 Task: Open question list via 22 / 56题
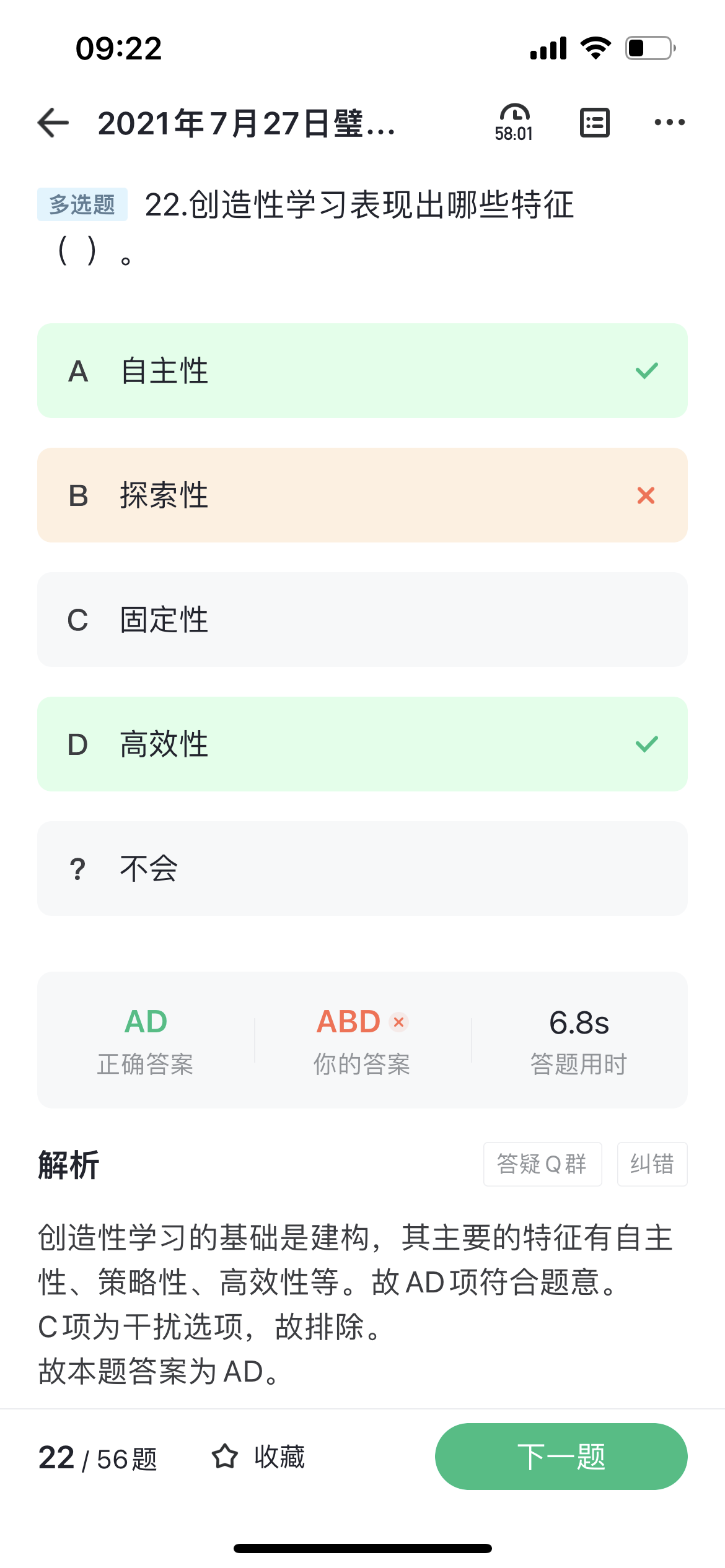click(98, 1458)
